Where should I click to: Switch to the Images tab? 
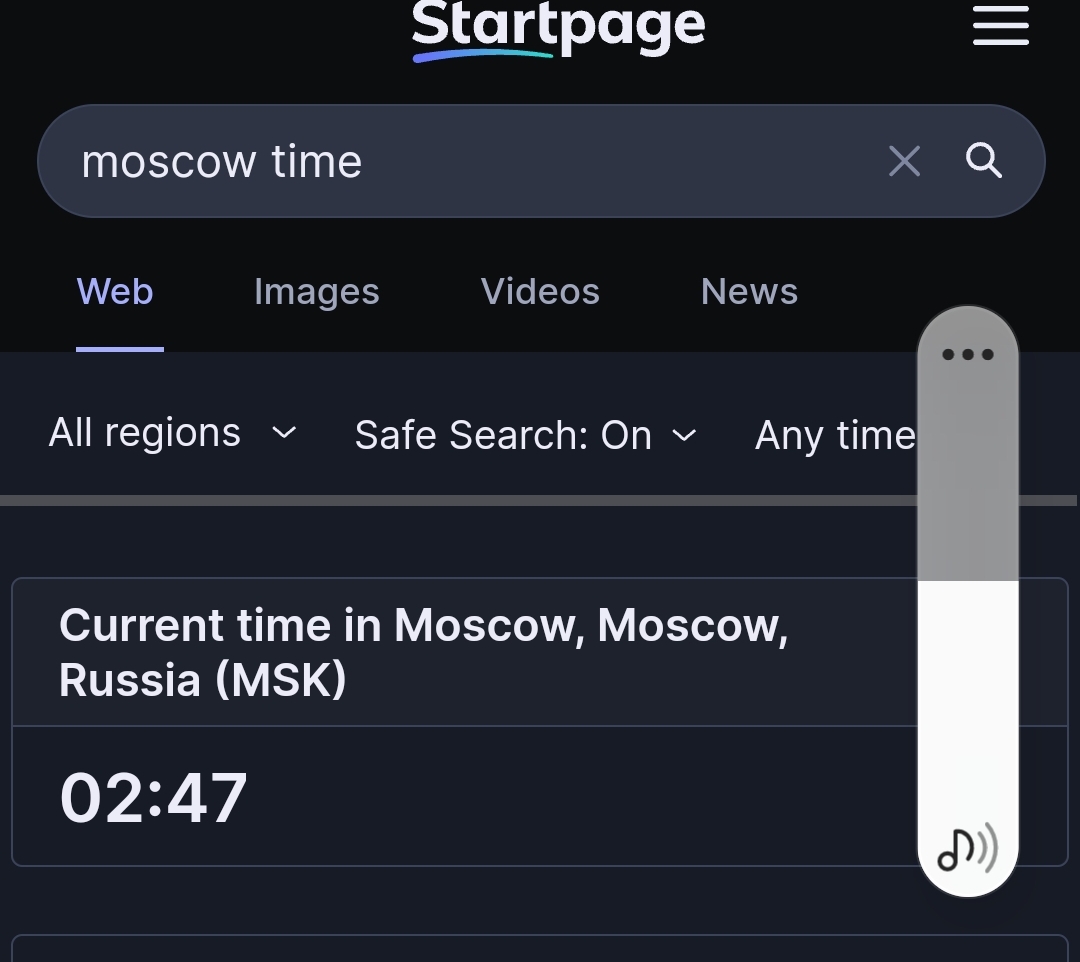coord(316,292)
